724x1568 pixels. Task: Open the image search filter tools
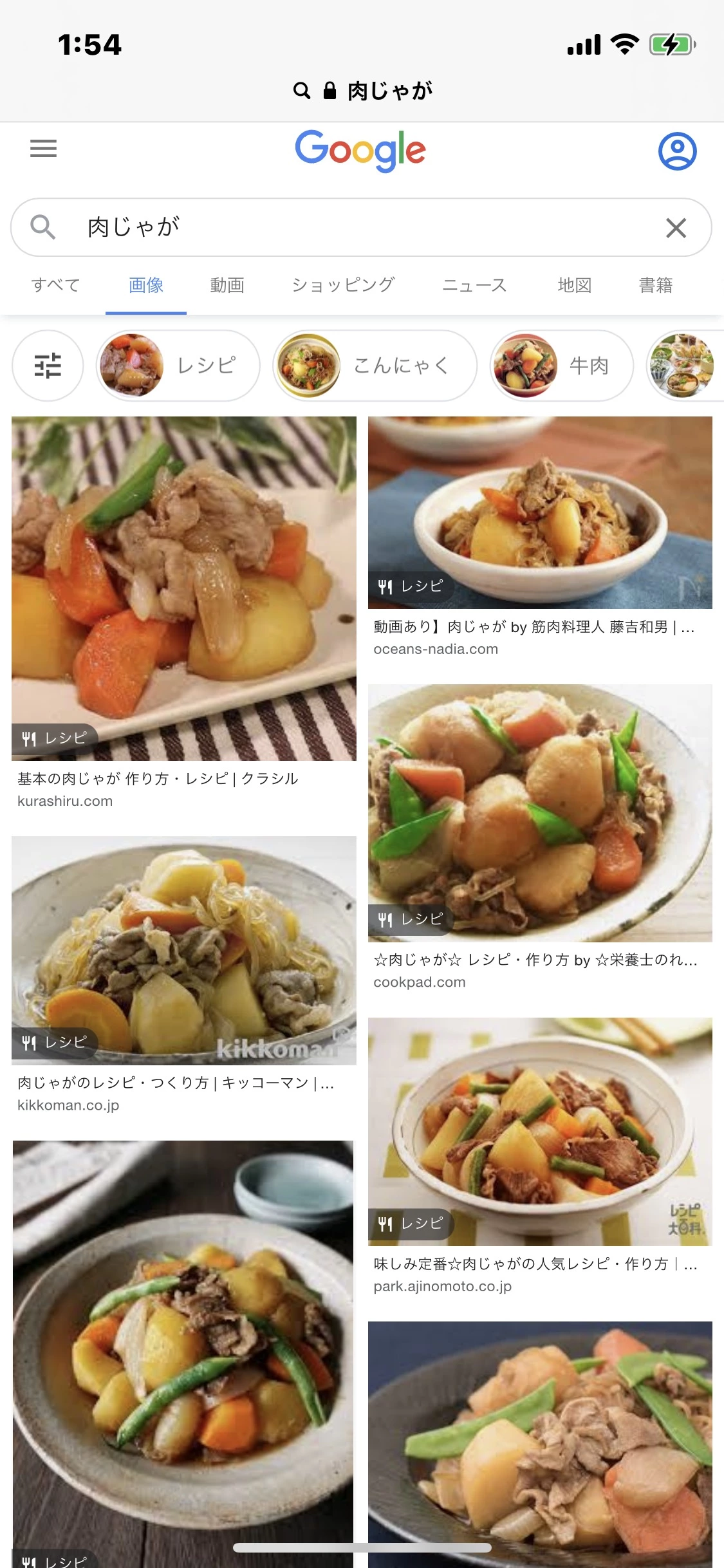[48, 366]
